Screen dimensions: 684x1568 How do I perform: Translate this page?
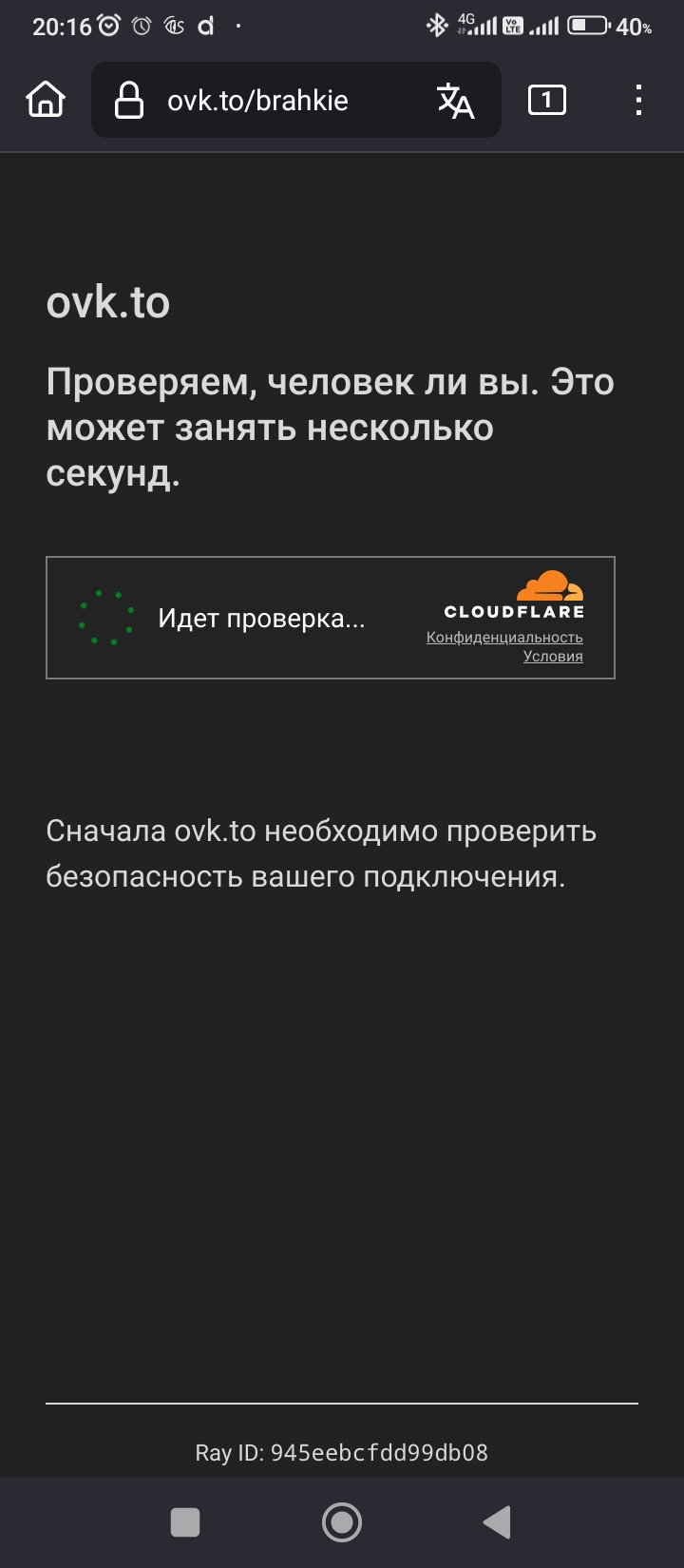455,101
